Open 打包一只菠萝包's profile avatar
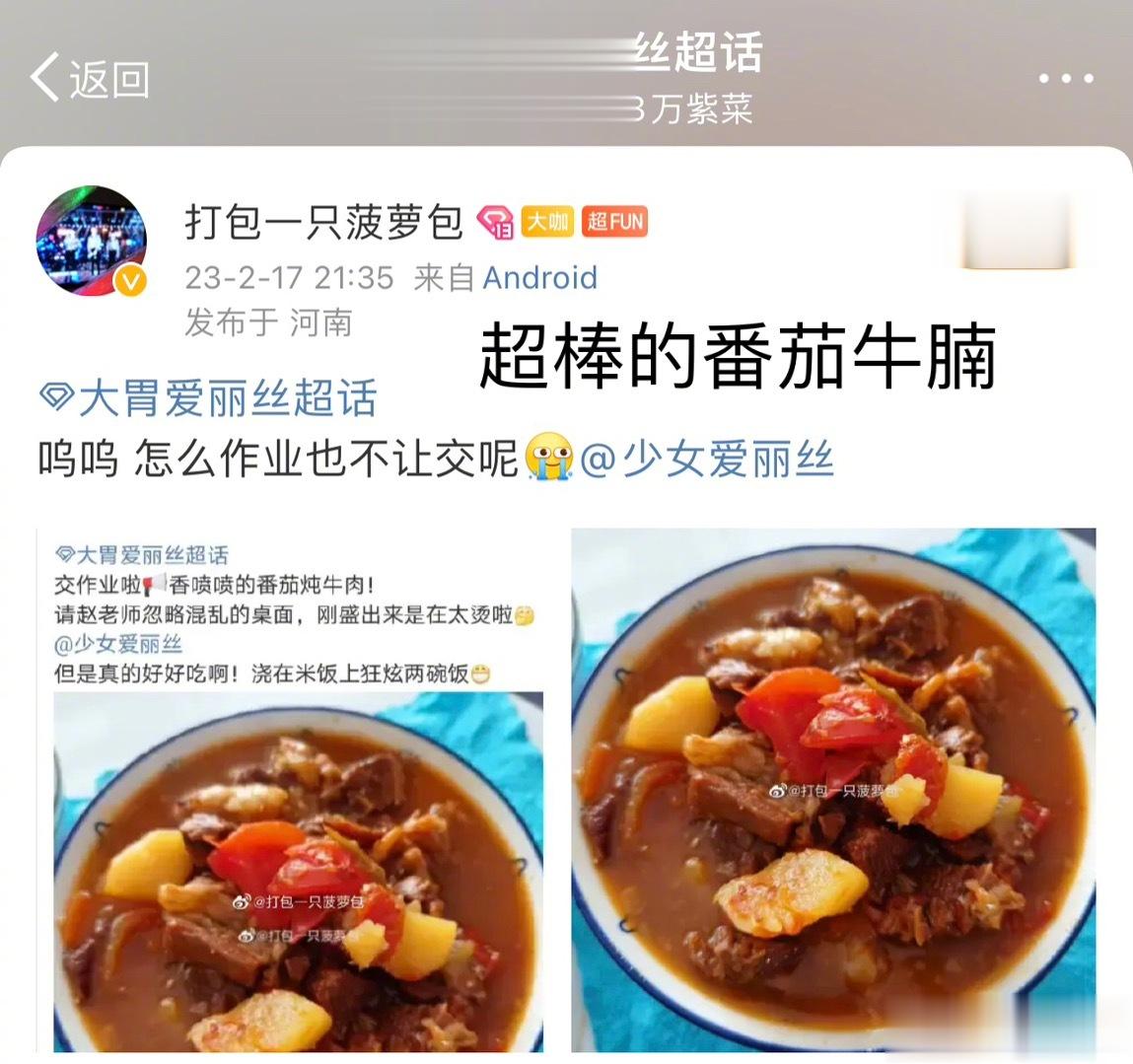 click(x=91, y=240)
